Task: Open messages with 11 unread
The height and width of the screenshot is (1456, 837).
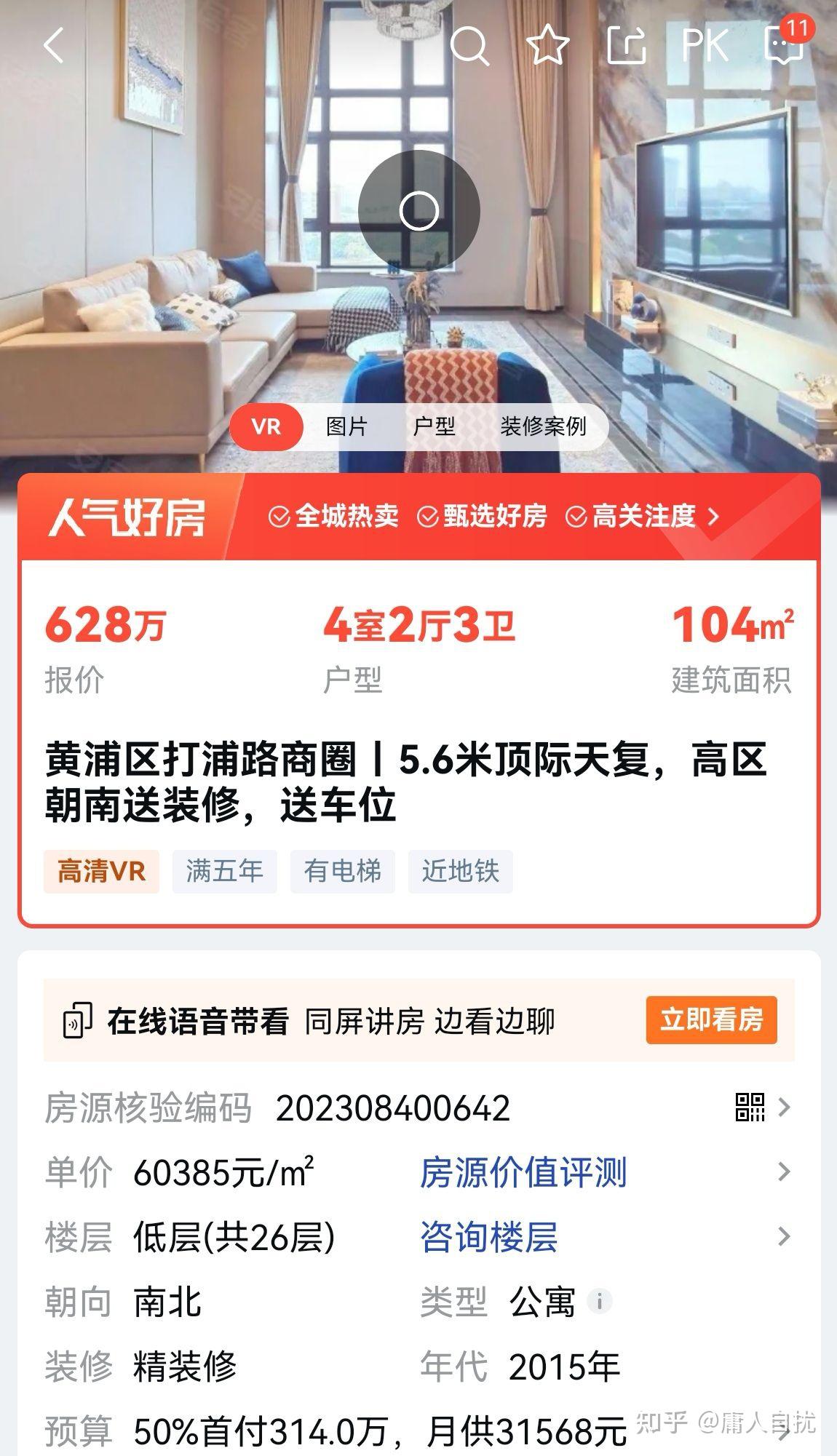Action: [x=785, y=44]
